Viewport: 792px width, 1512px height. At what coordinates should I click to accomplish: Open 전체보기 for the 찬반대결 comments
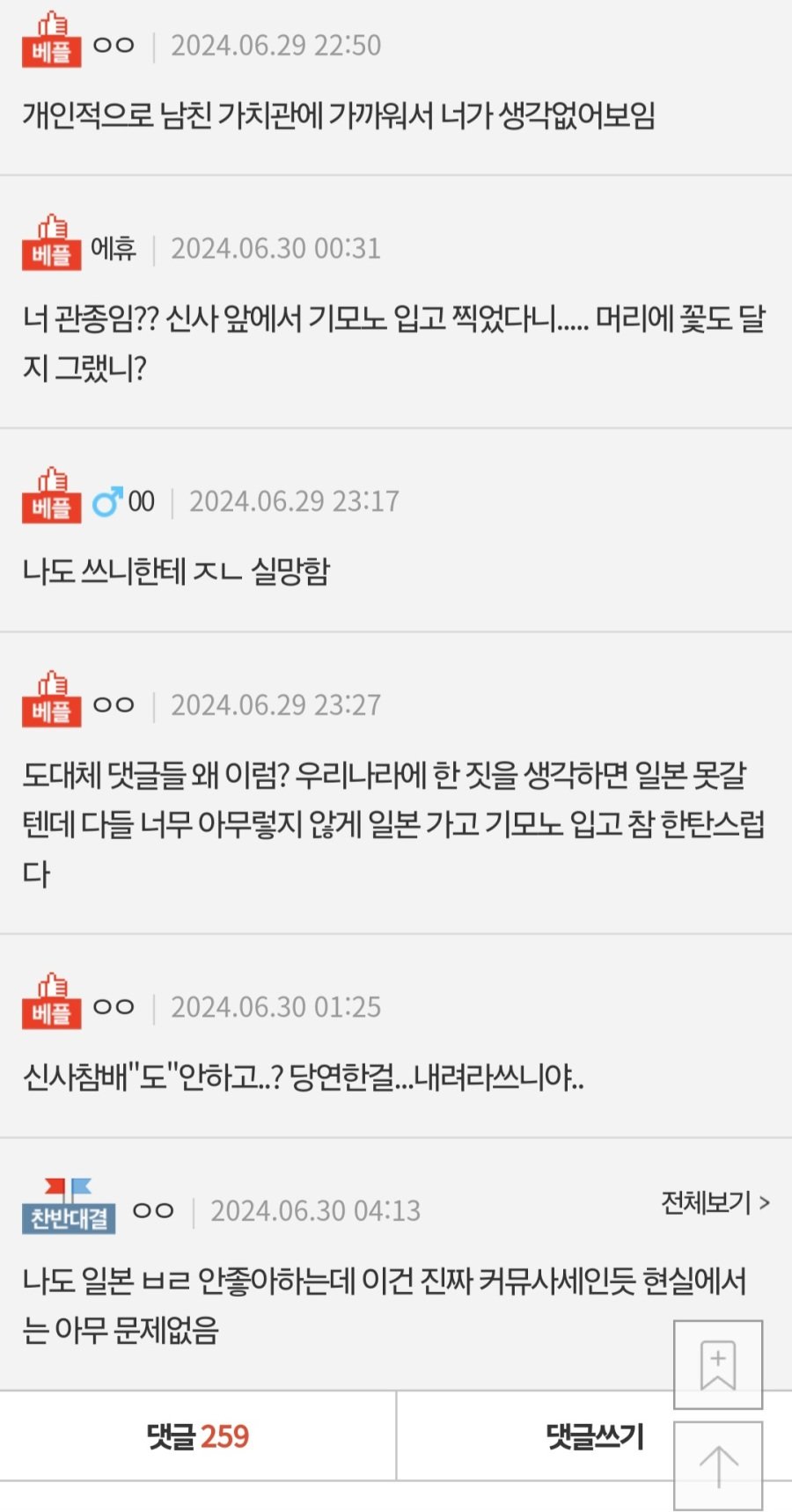pyautogui.click(x=715, y=1202)
